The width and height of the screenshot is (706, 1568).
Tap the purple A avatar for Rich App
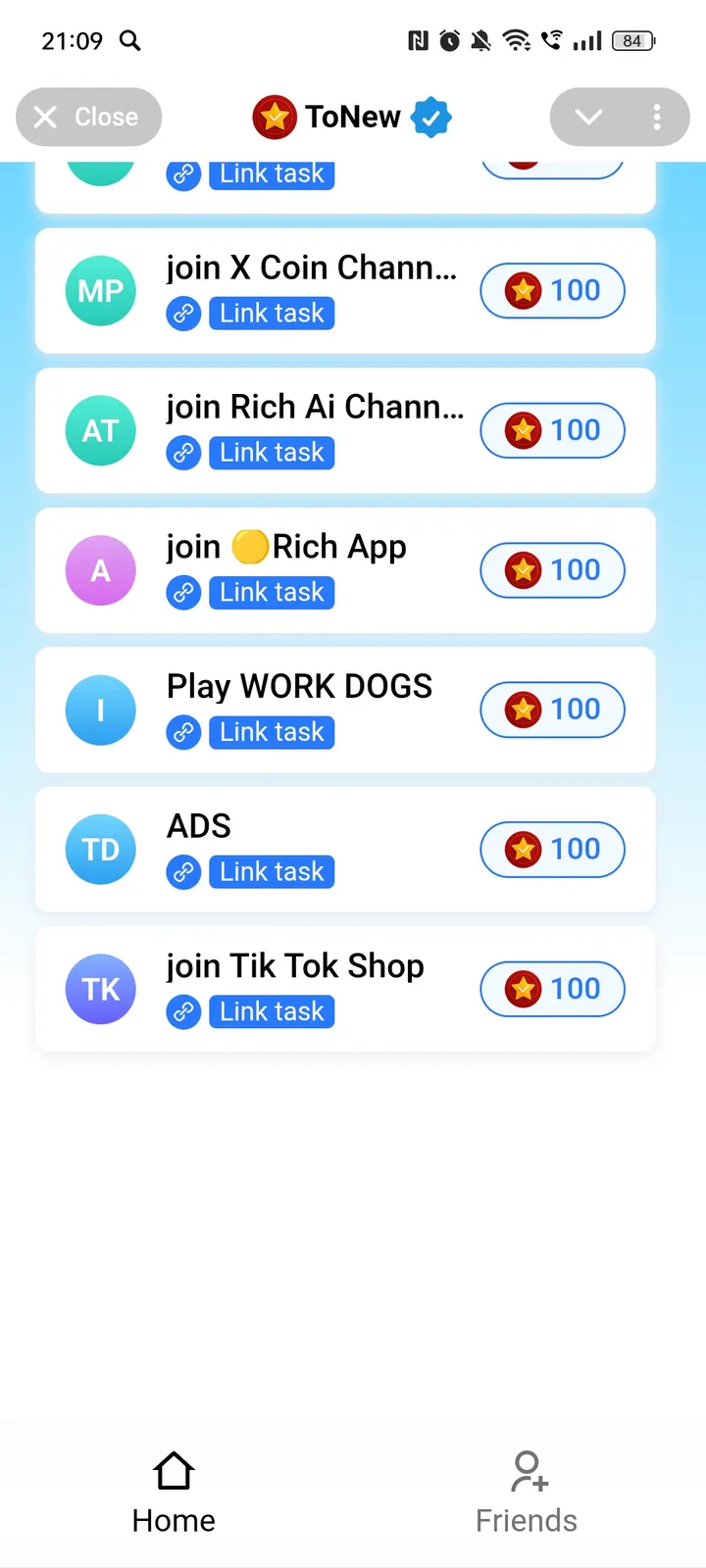pos(100,569)
